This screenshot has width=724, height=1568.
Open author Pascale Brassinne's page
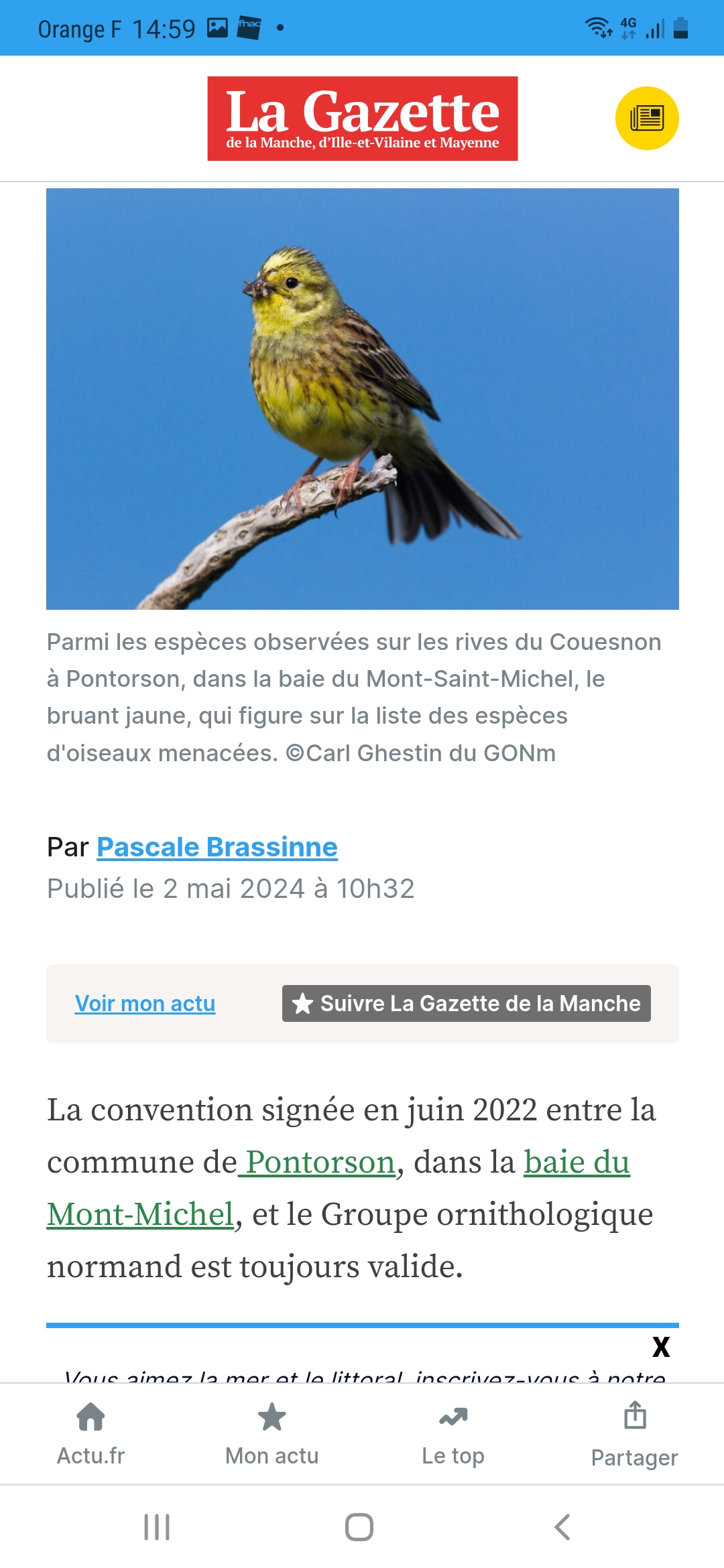217,847
